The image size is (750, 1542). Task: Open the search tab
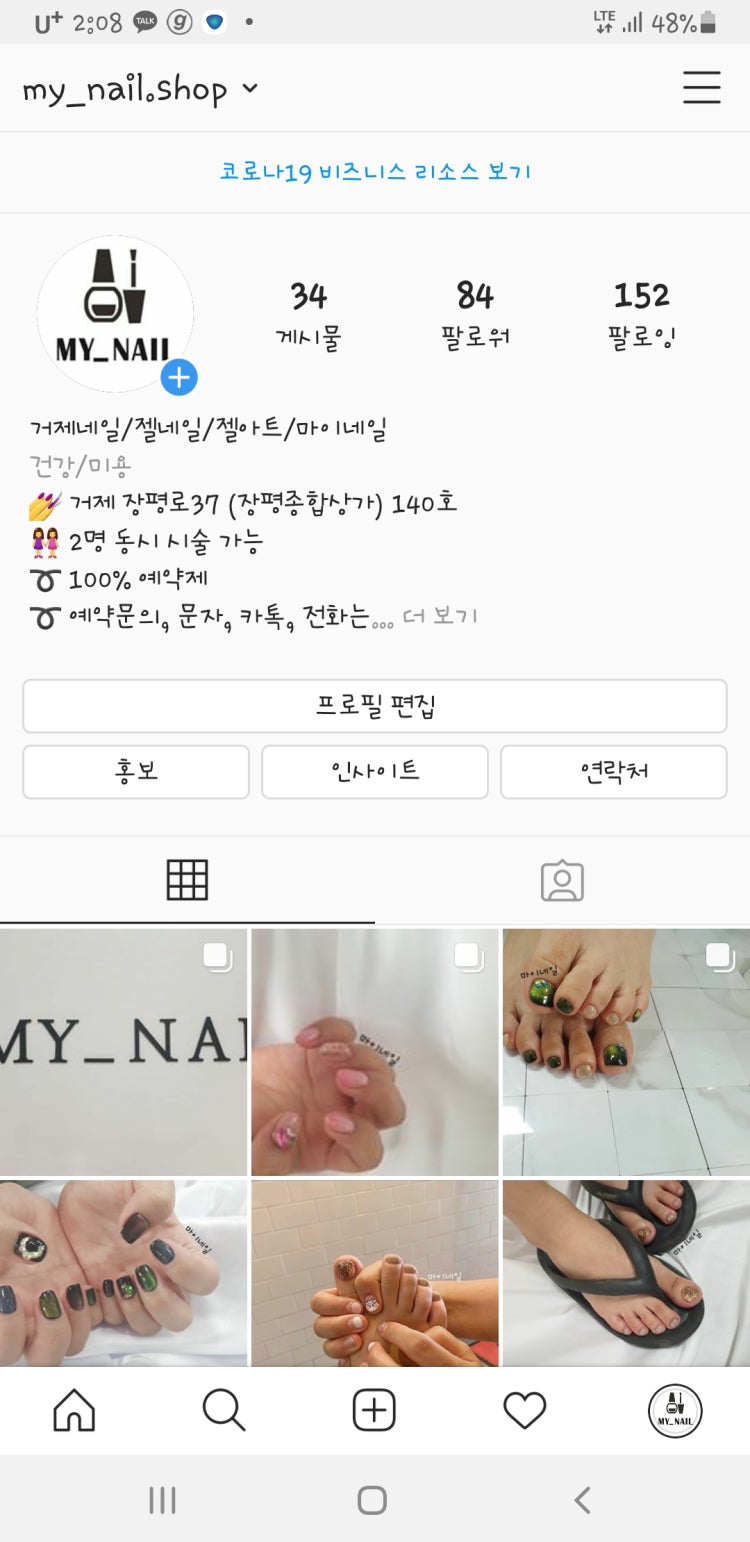[224, 1411]
